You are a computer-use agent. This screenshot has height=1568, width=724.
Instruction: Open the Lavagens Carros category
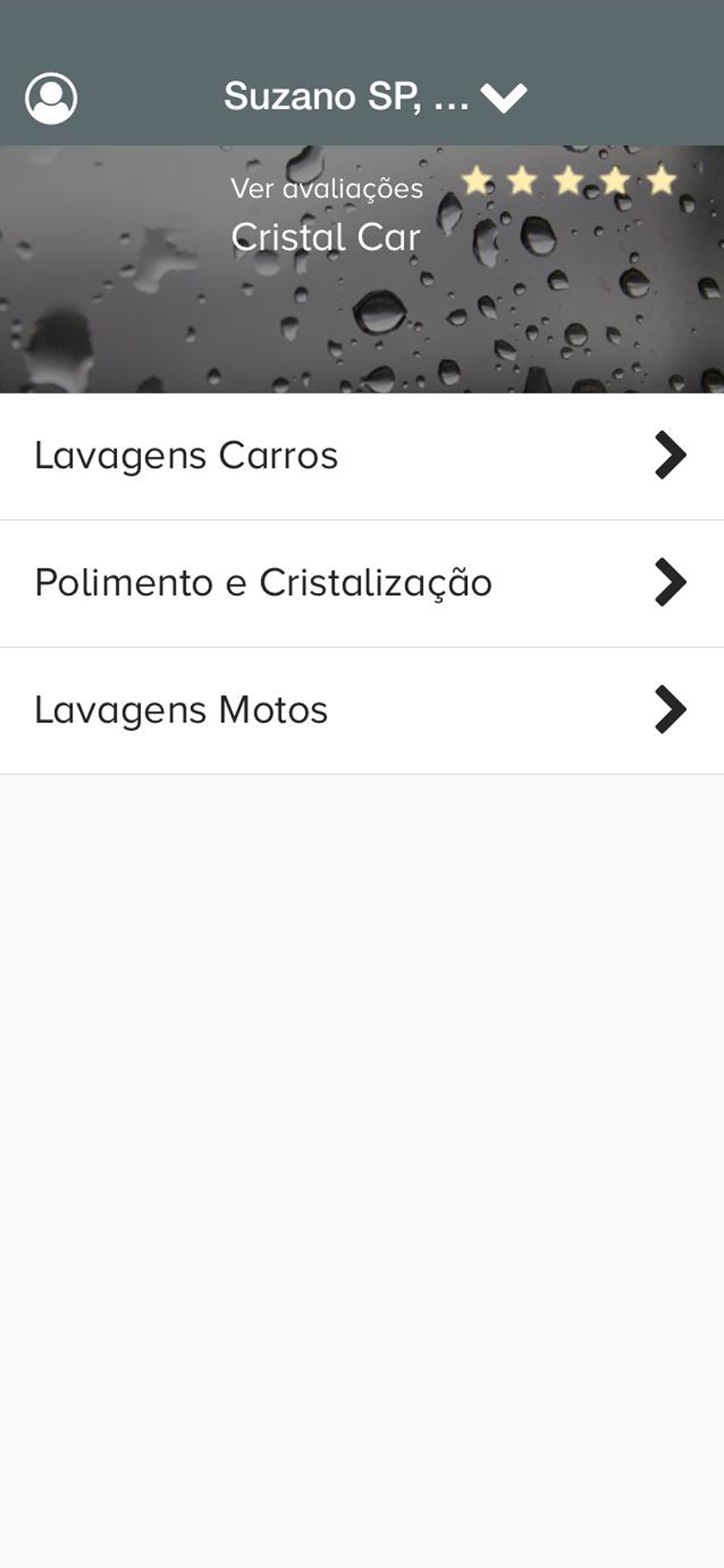click(362, 456)
